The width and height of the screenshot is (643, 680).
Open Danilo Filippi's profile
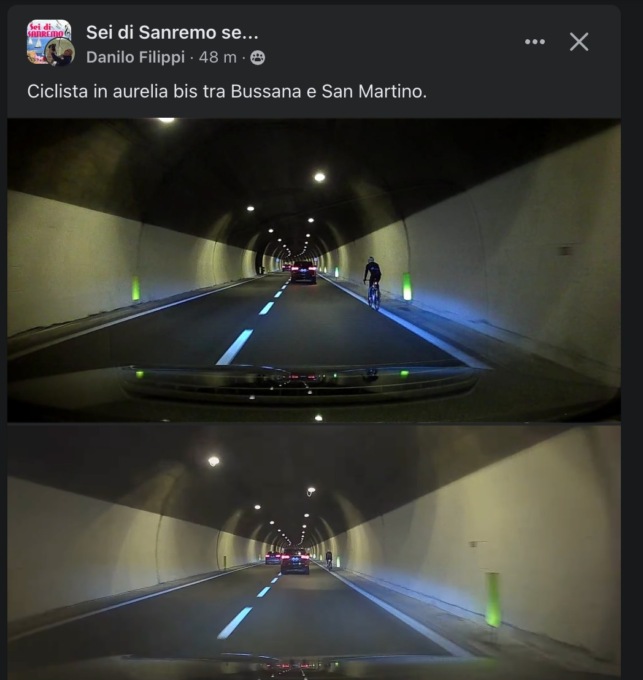click(136, 58)
